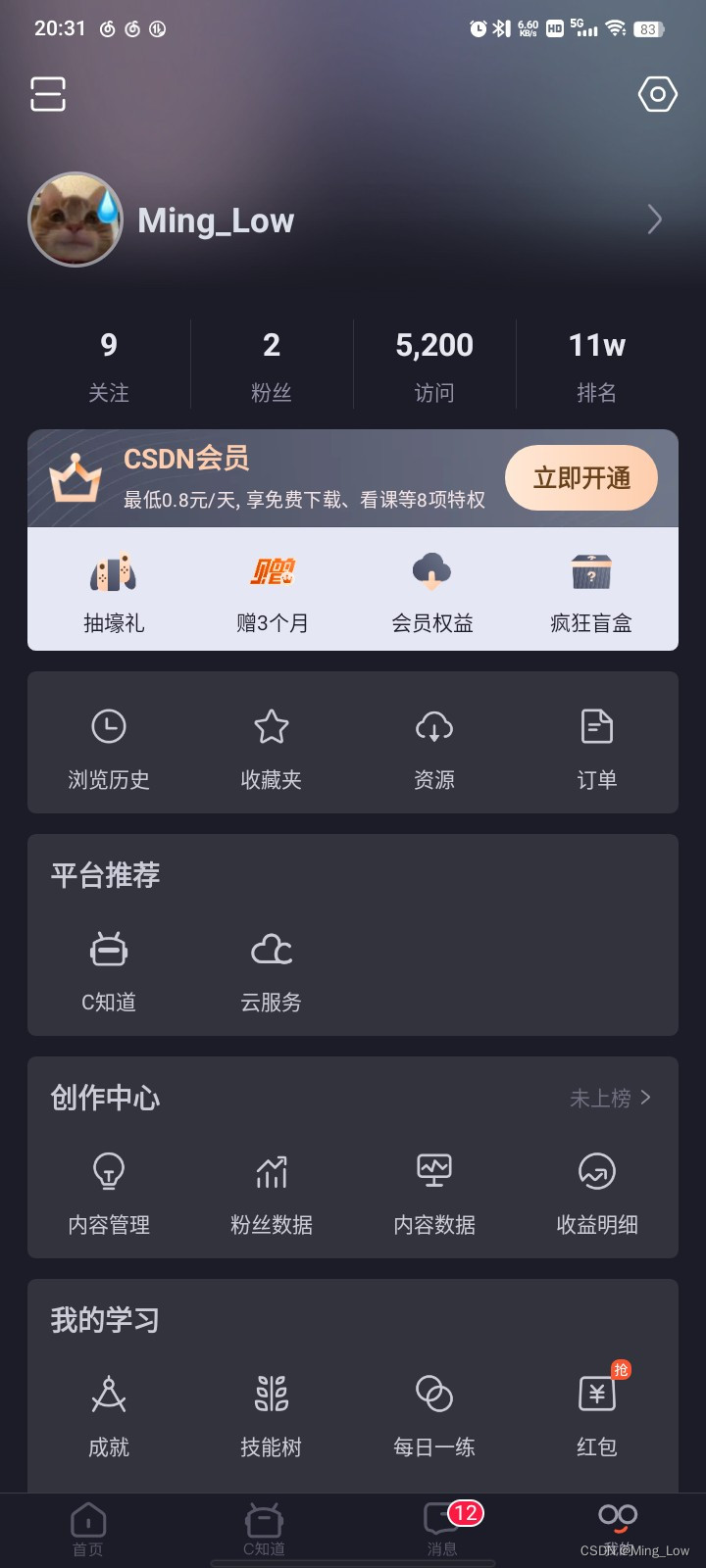Open 技能树 skill tree
This screenshot has height=1568, width=706.
tap(272, 1416)
